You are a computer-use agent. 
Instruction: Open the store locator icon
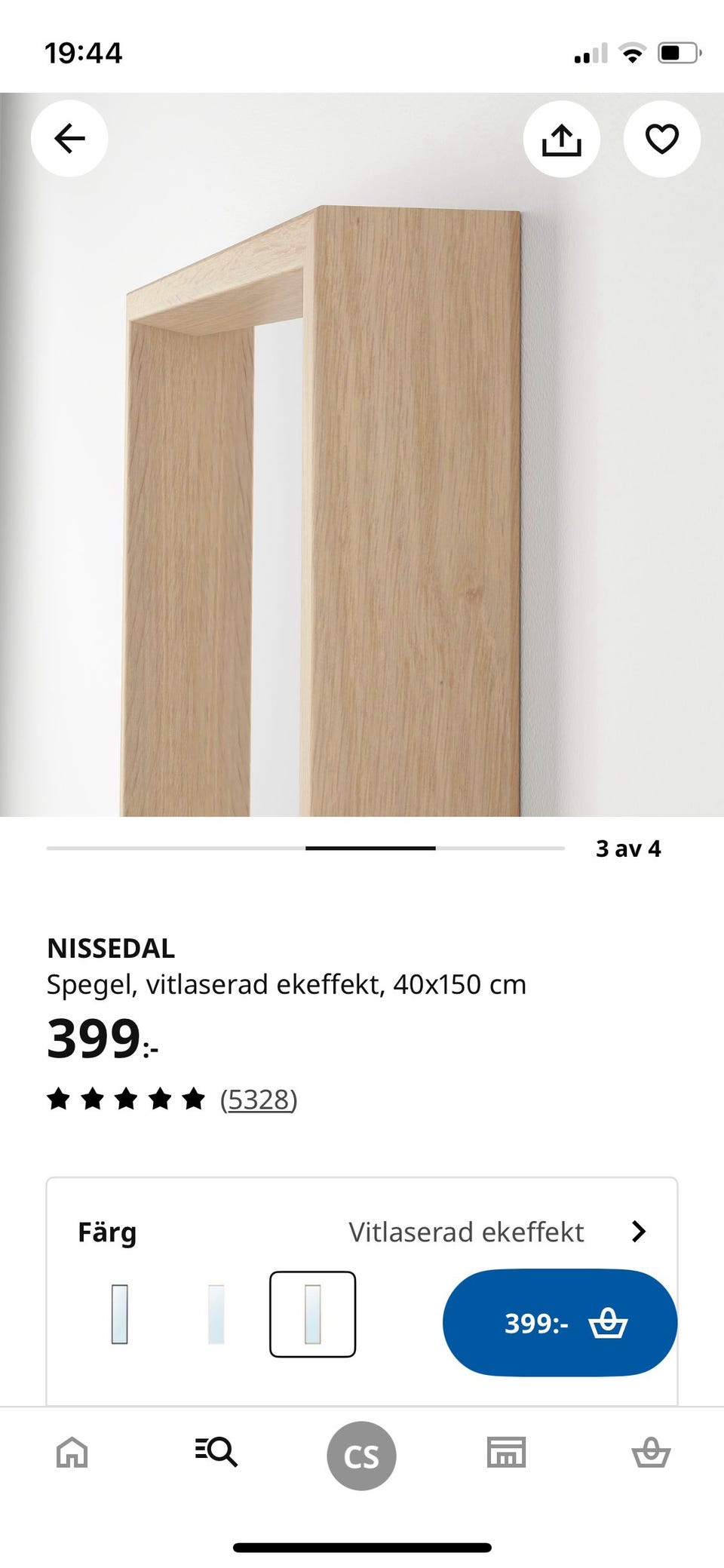tap(506, 1455)
